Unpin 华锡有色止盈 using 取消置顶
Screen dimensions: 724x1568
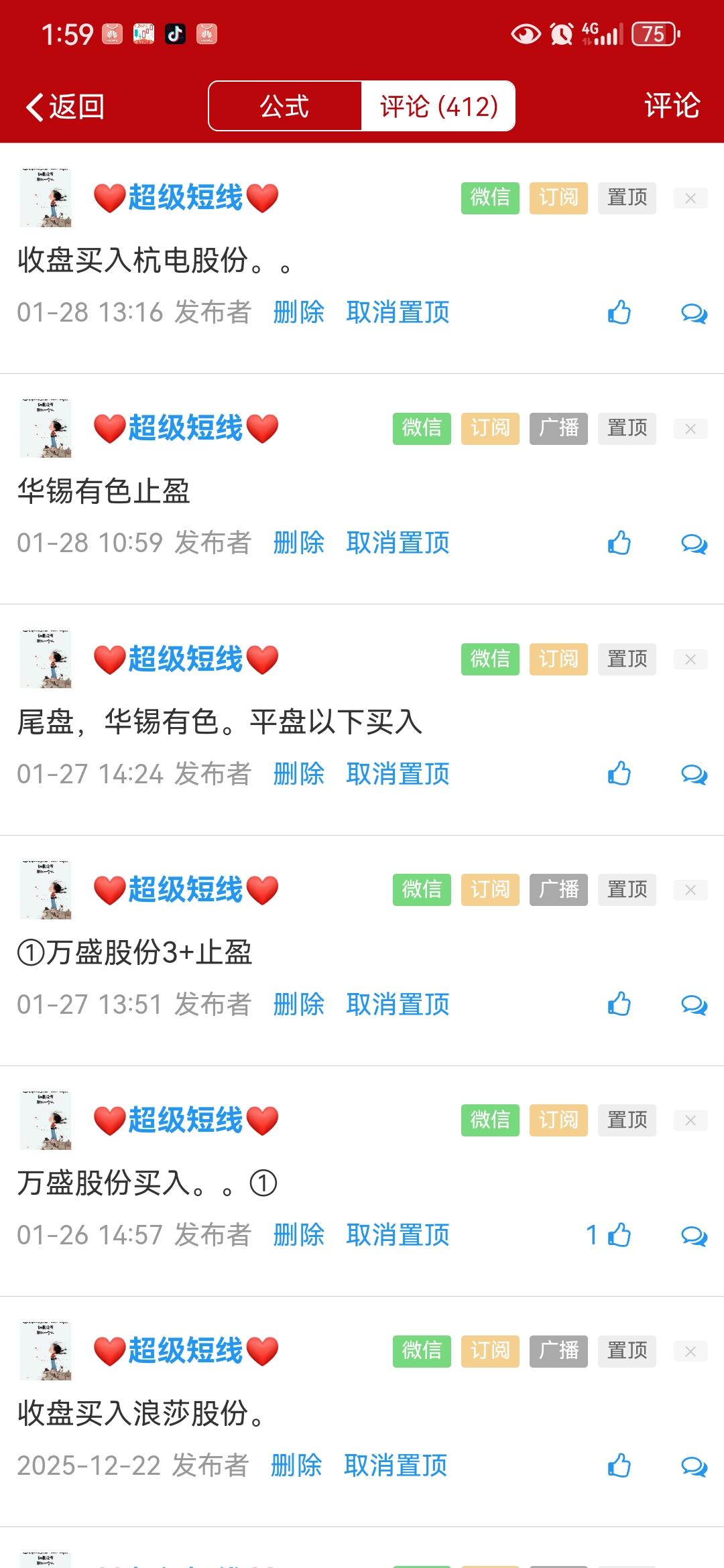(398, 543)
